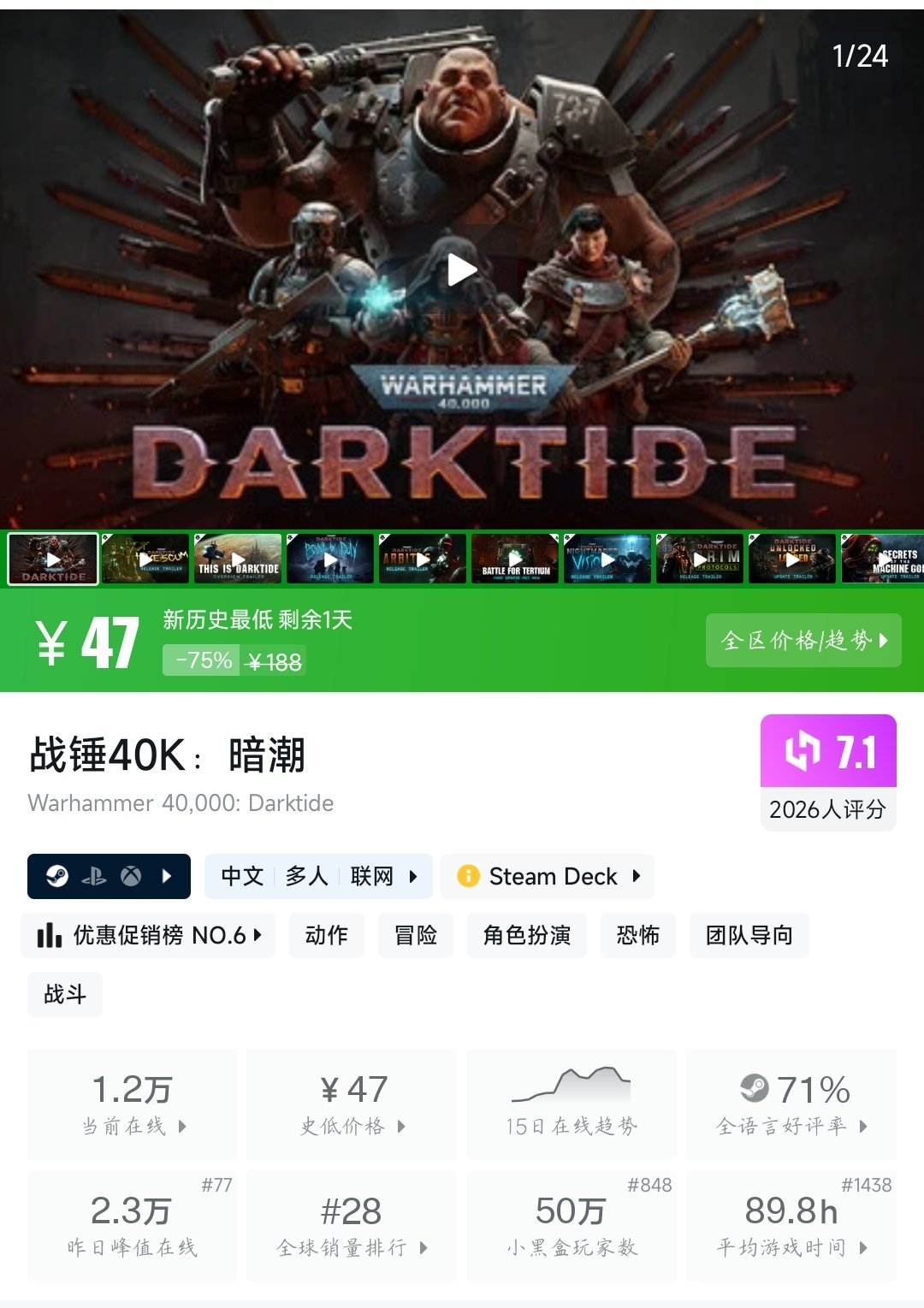Open 当前在线 1.2万 stats

tap(133, 1104)
